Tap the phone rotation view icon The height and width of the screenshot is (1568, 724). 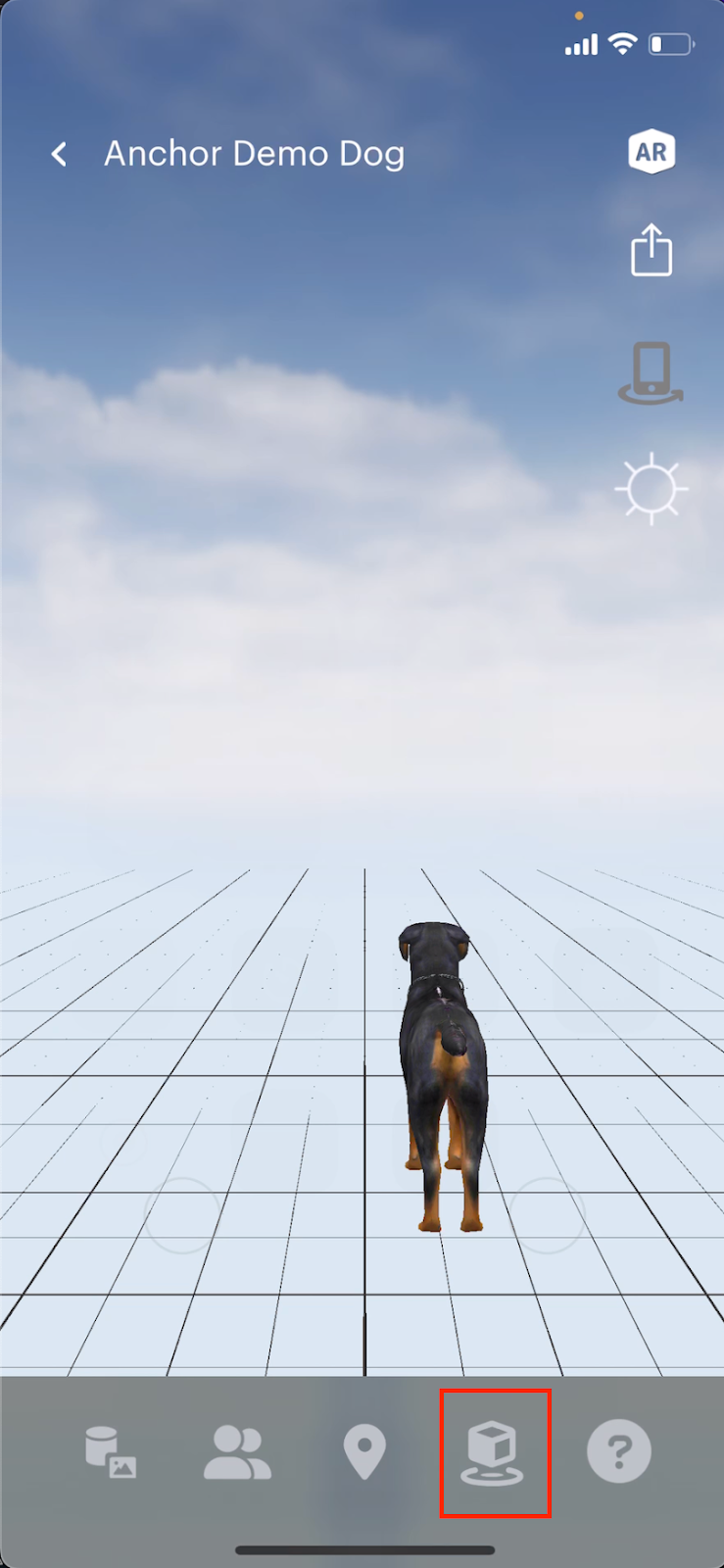coord(651,373)
